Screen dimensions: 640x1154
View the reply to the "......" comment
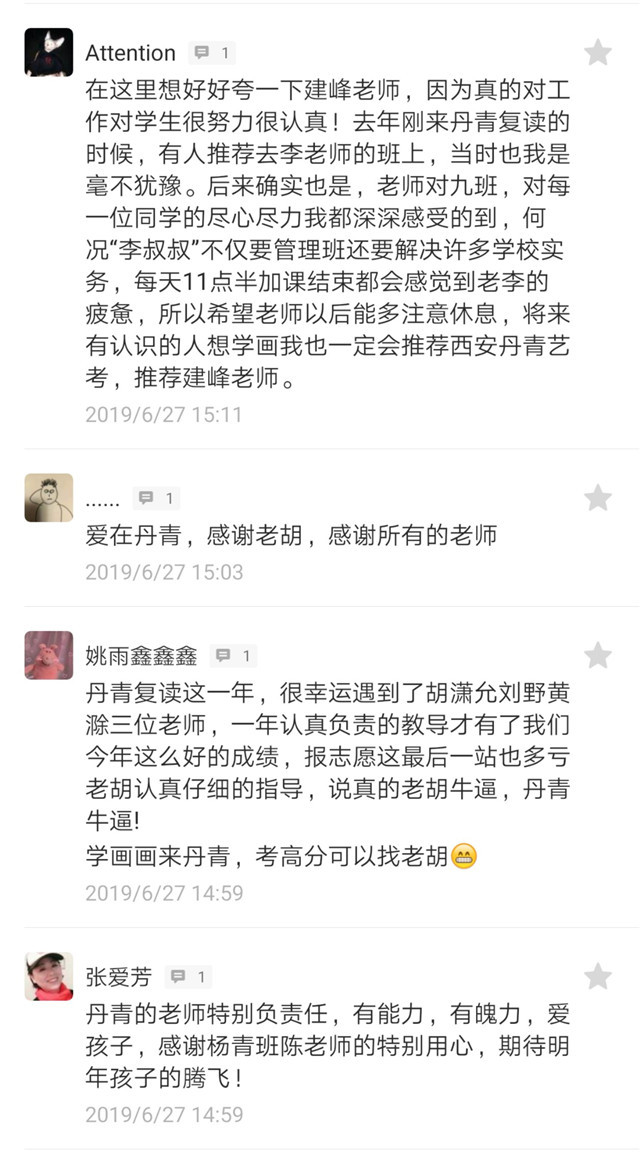pyautogui.click(x=156, y=497)
